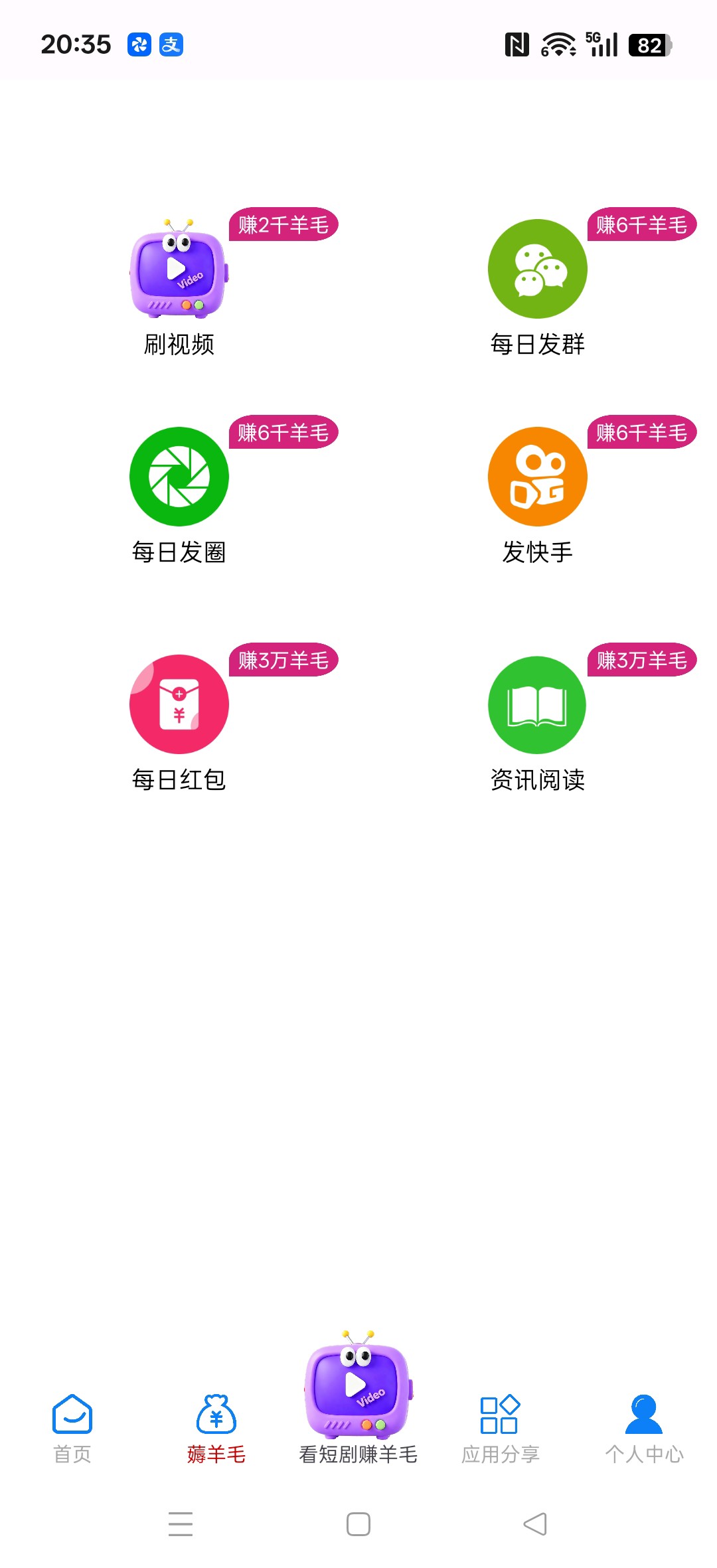Open the 每日红包 red envelope task
This screenshot has height=1568, width=717.
[x=179, y=704]
